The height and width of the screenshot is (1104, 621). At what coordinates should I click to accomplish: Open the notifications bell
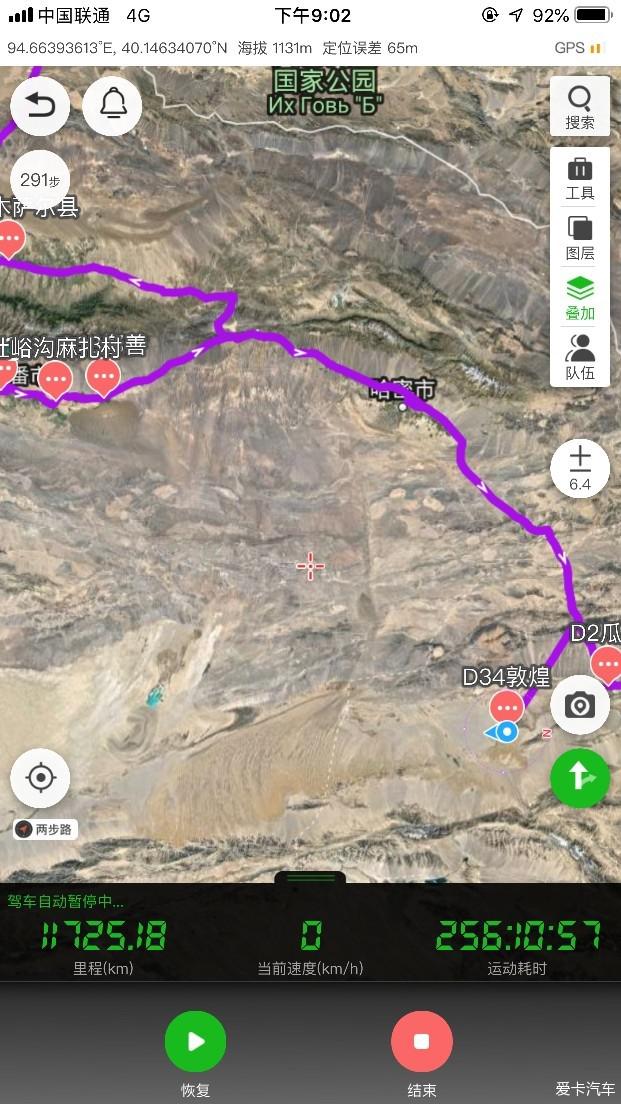(x=112, y=106)
